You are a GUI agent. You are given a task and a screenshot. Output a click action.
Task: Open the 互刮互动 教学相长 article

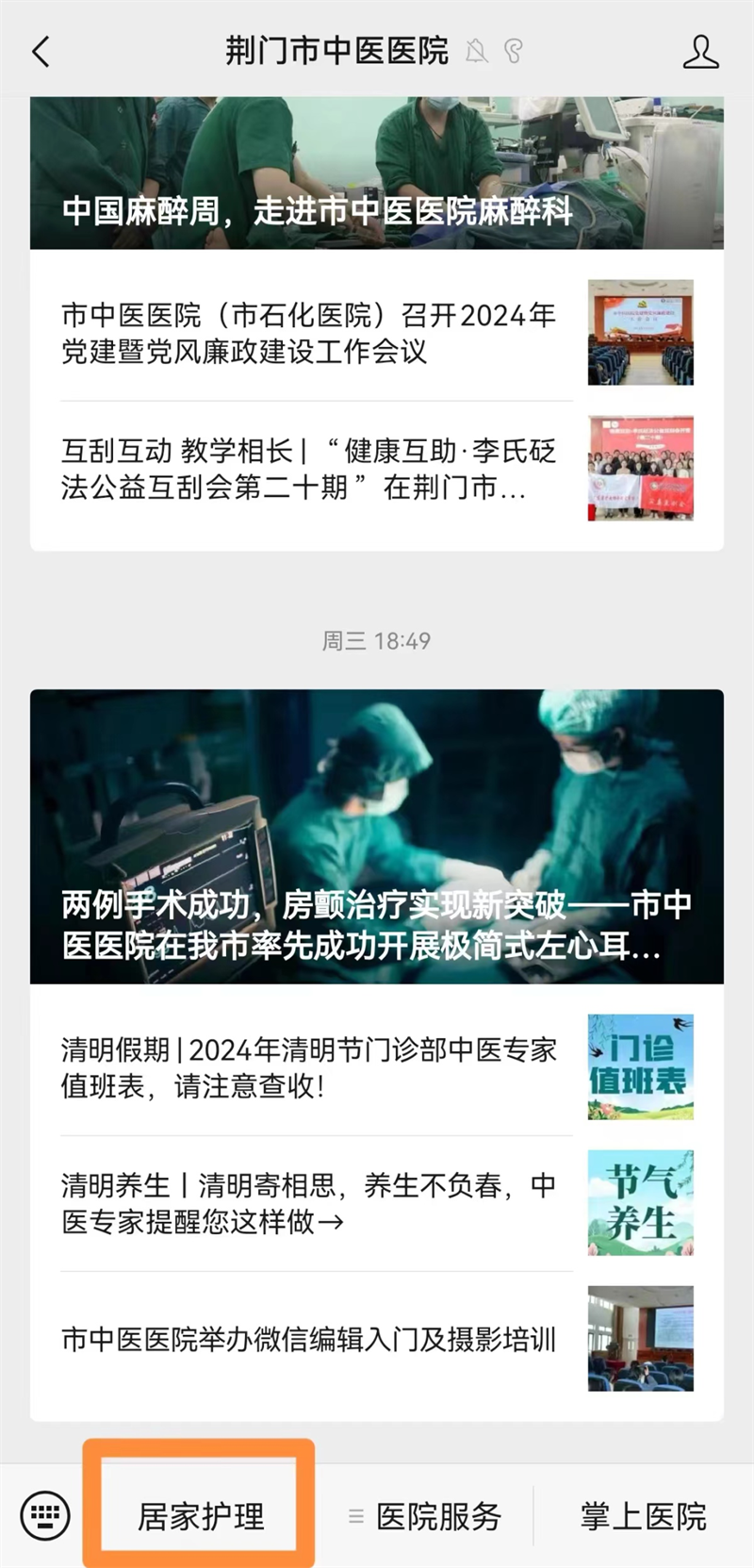coord(311,469)
